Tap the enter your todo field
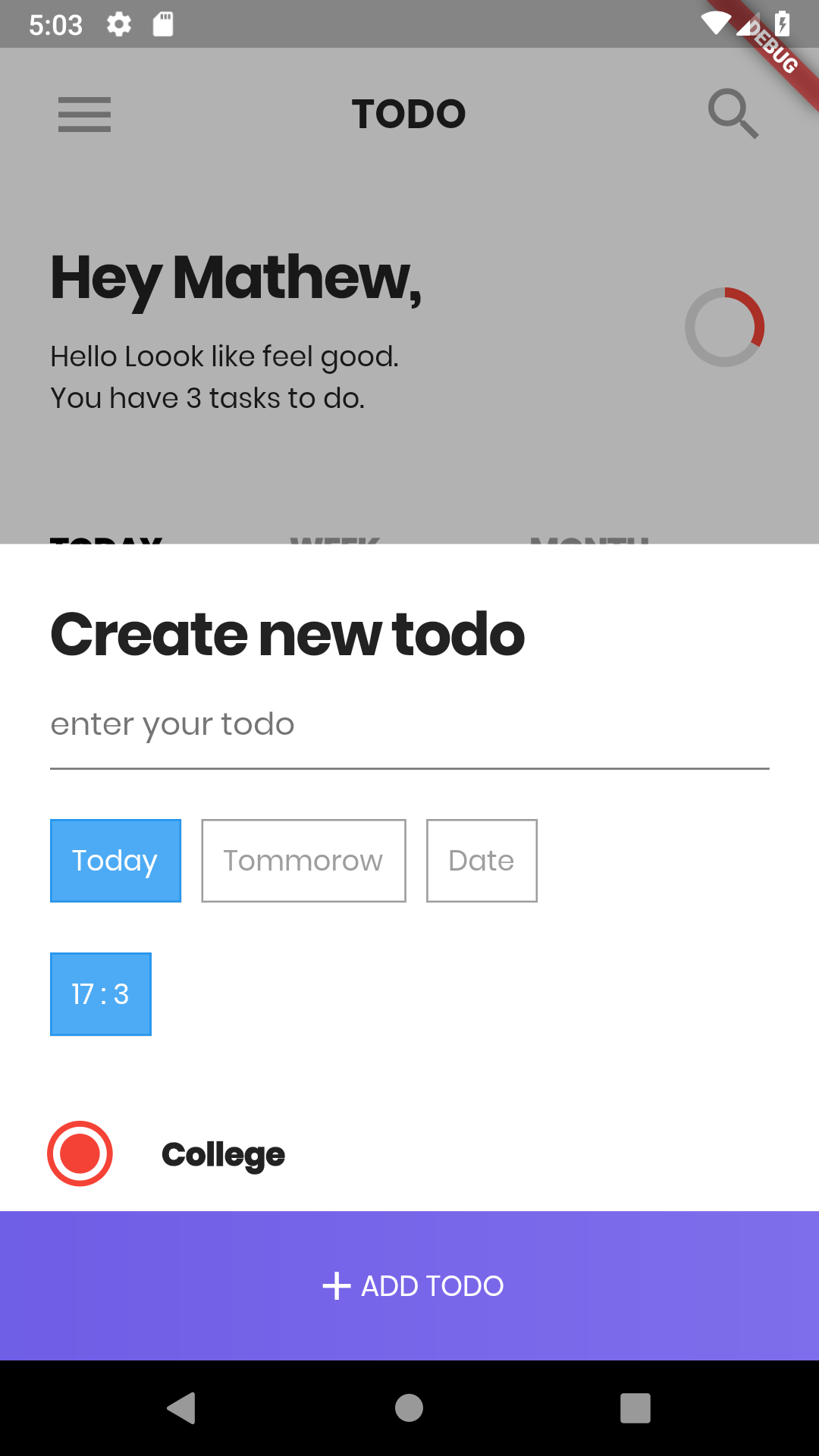The width and height of the screenshot is (819, 1456). 409,725
